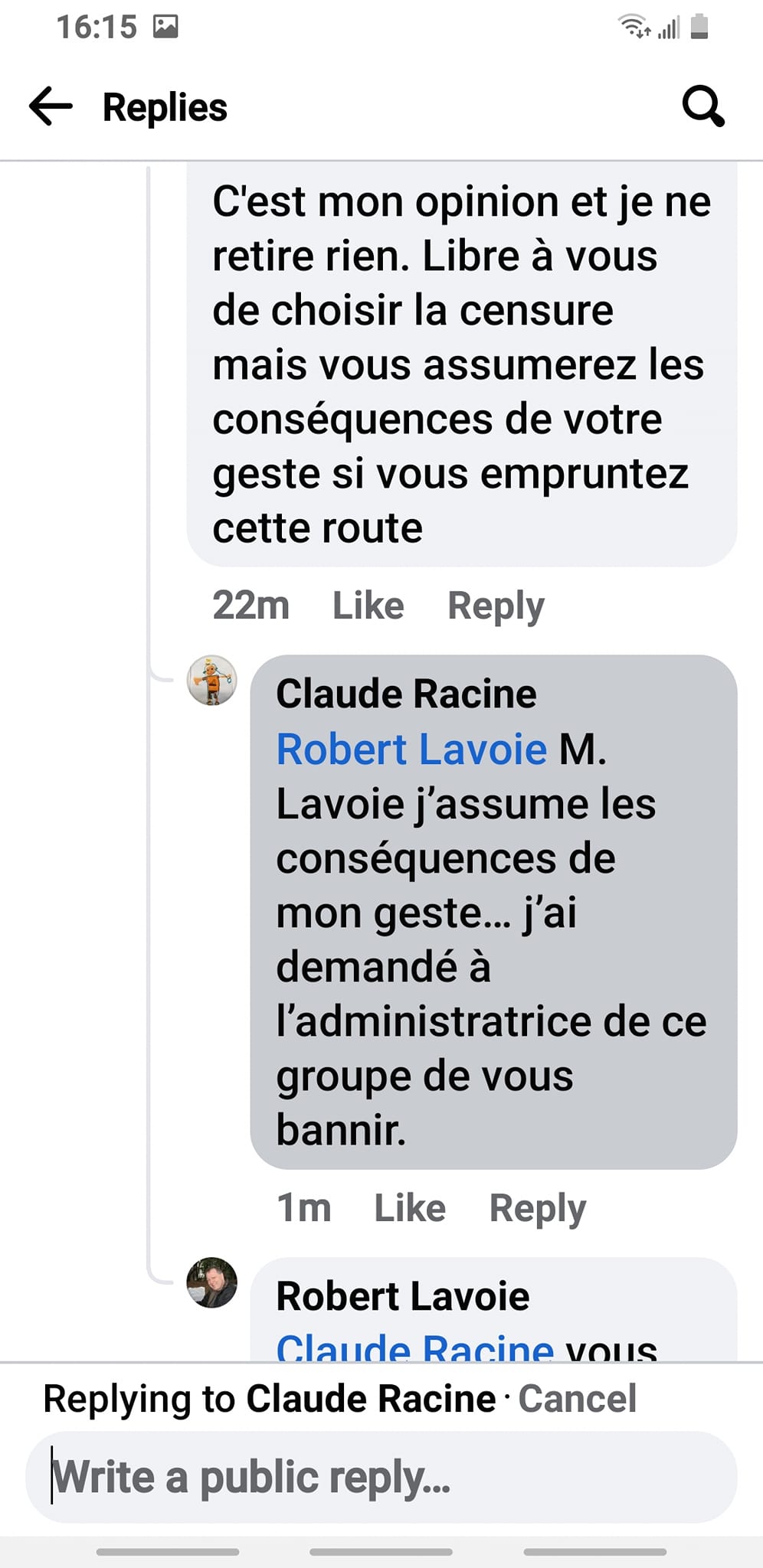Viewport: 763px width, 1568px height.
Task: Go back from Replies
Action: tap(51, 106)
